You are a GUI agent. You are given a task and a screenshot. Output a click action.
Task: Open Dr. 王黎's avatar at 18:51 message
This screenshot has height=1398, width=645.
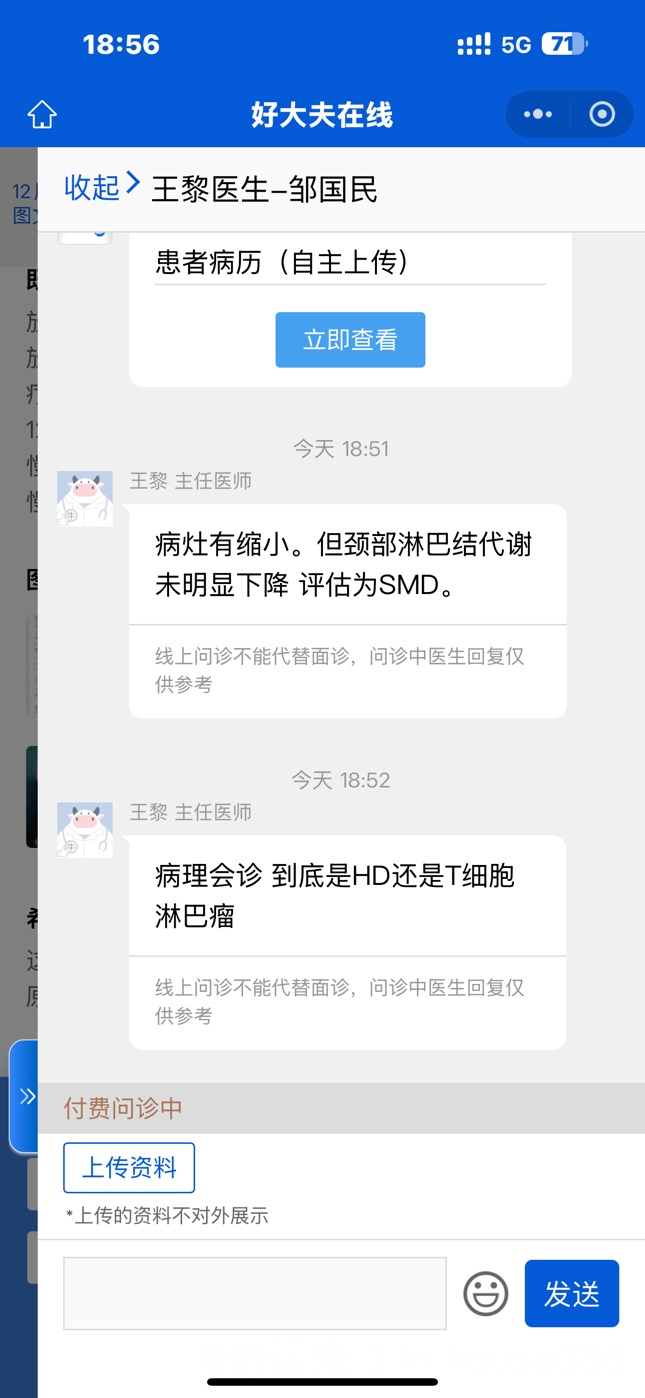pyautogui.click(x=85, y=498)
